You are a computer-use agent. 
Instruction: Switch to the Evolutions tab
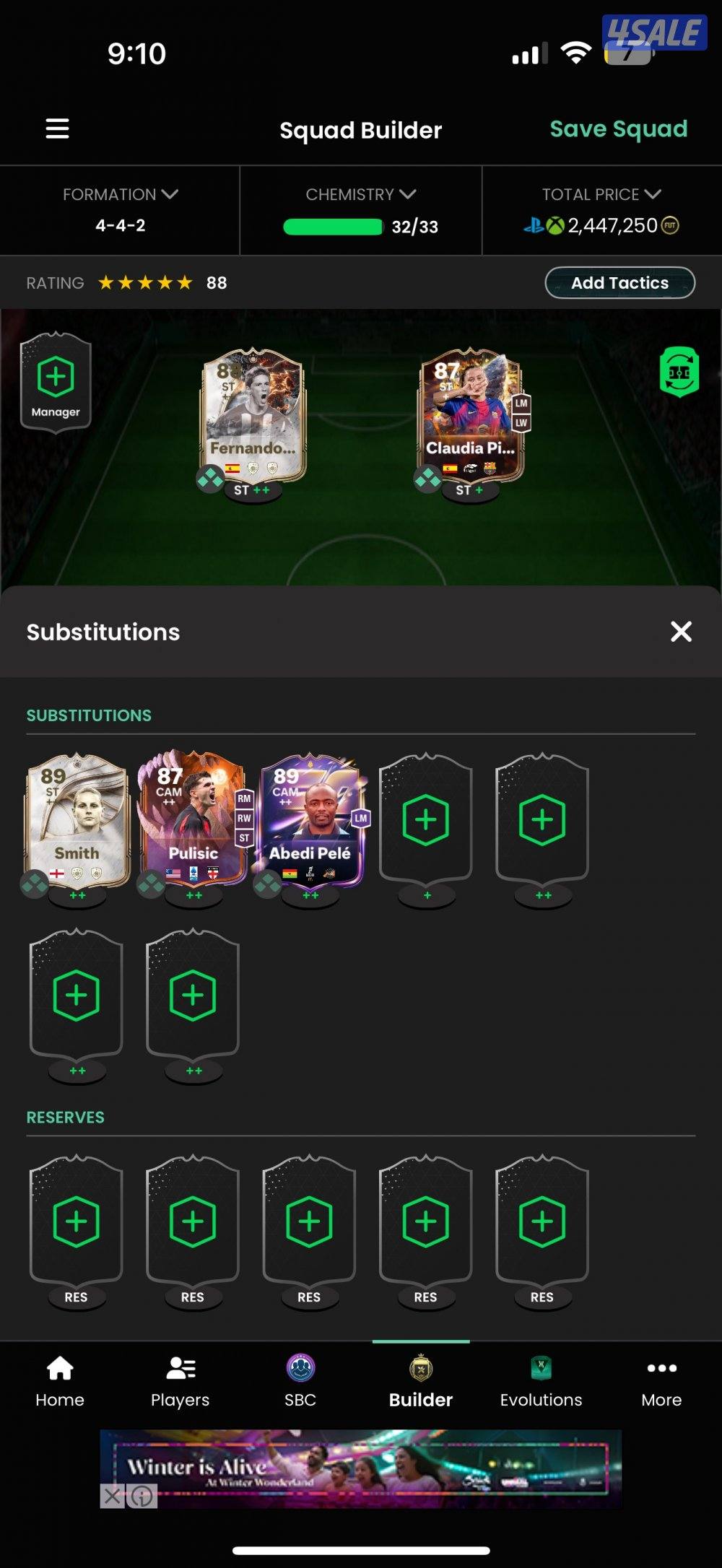pyautogui.click(x=541, y=1382)
